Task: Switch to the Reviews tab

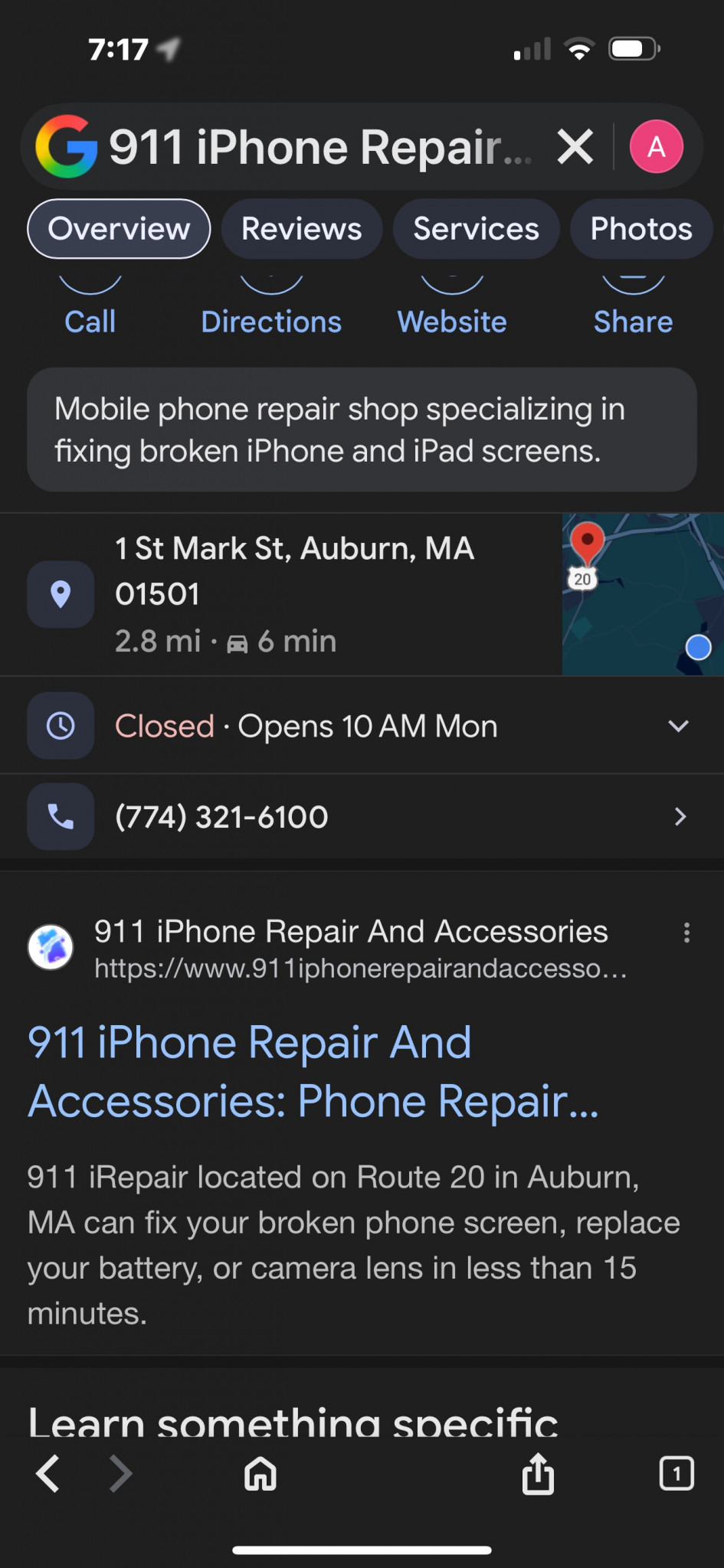Action: (302, 229)
